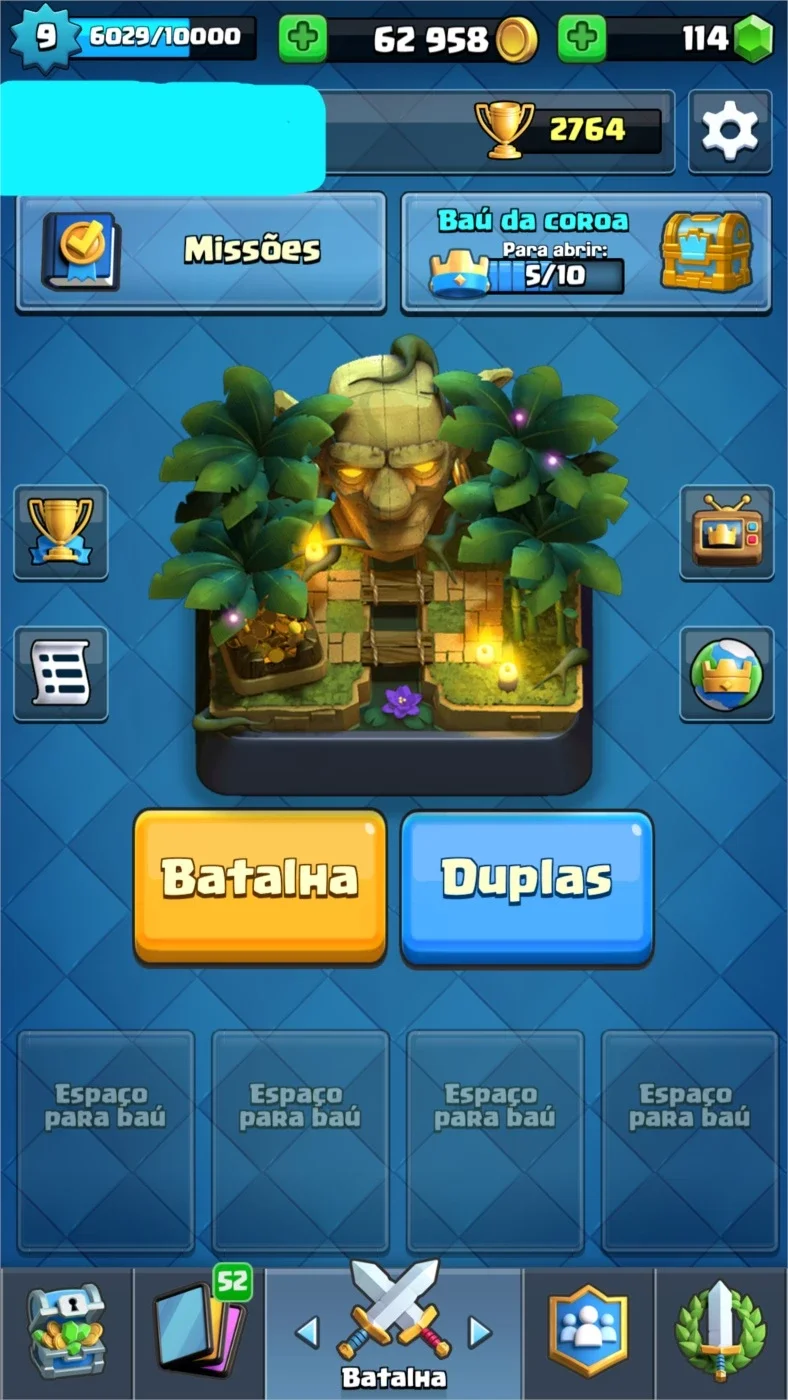The width and height of the screenshot is (788, 1400).
Task: Open the globe crown leaderboard icon
Action: 727,673
